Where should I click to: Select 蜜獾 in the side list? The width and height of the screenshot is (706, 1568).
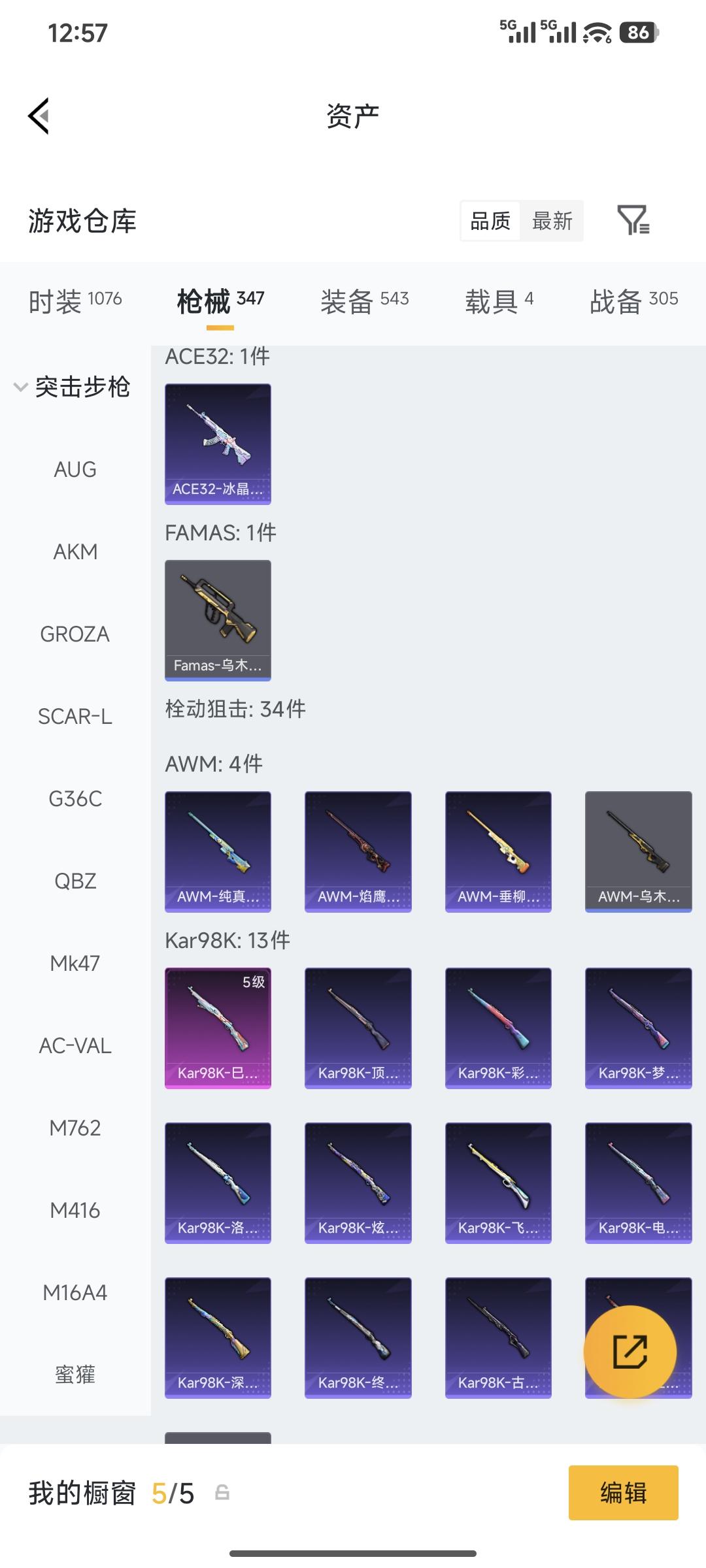(75, 1375)
